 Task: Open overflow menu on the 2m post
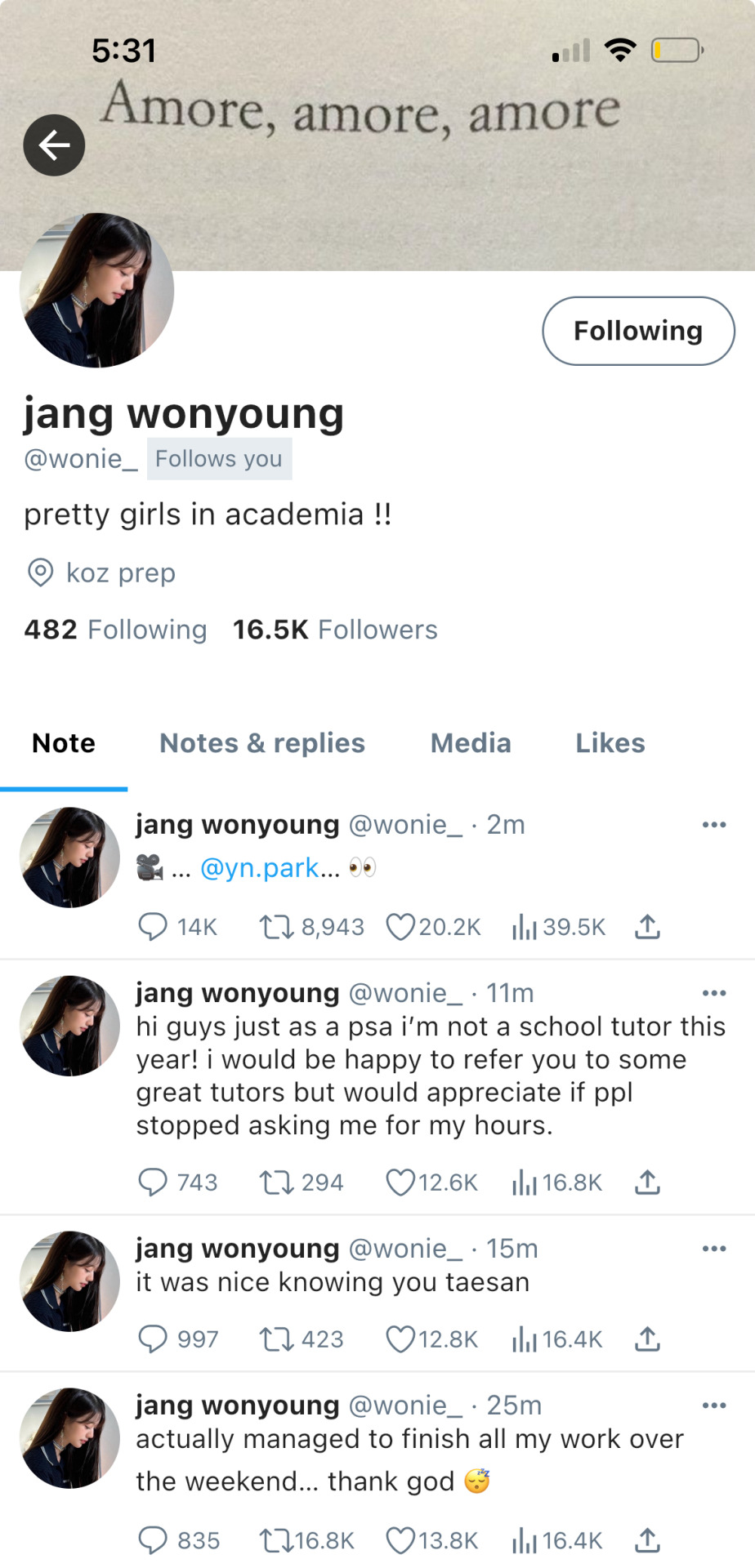point(713,825)
